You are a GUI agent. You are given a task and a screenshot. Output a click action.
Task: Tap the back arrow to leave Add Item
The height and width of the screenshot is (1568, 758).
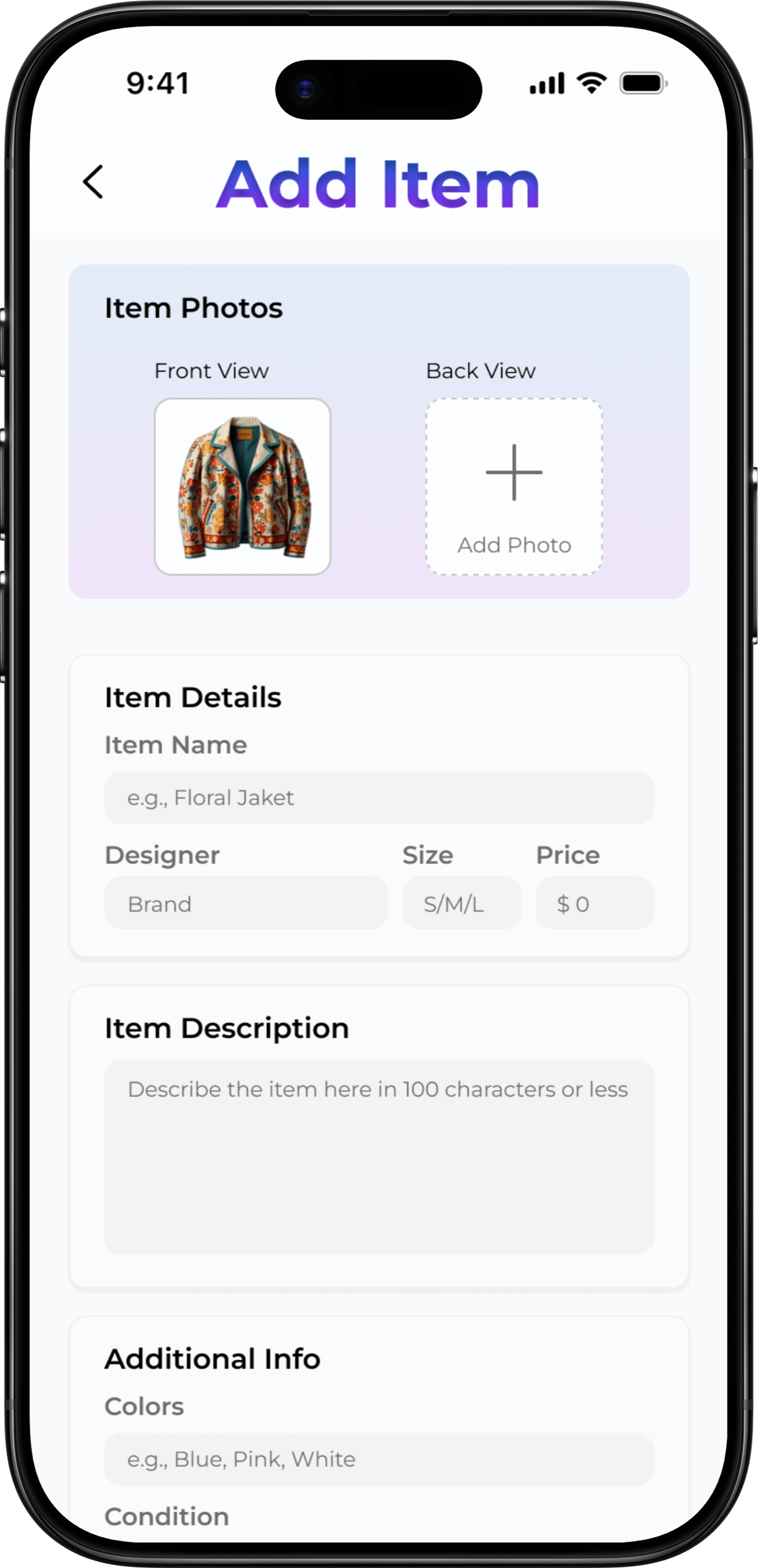pyautogui.click(x=92, y=182)
